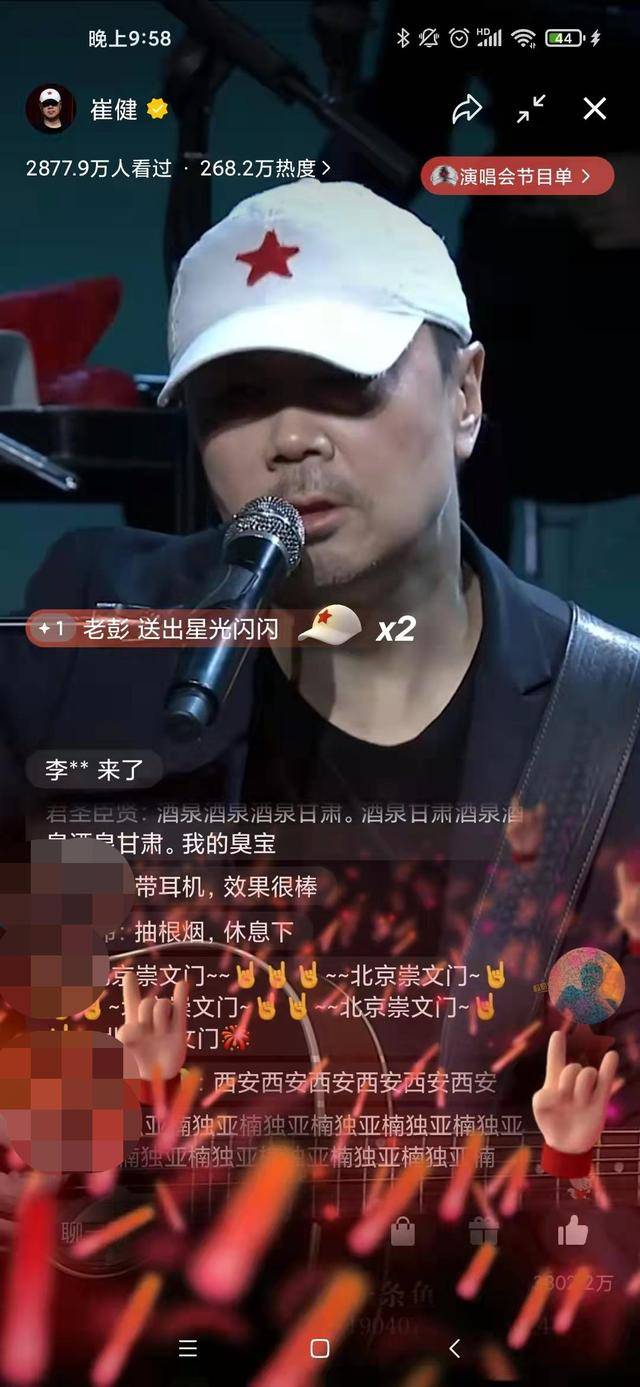Open the shopping bag icon
The width and height of the screenshot is (640, 1387).
click(x=403, y=1231)
